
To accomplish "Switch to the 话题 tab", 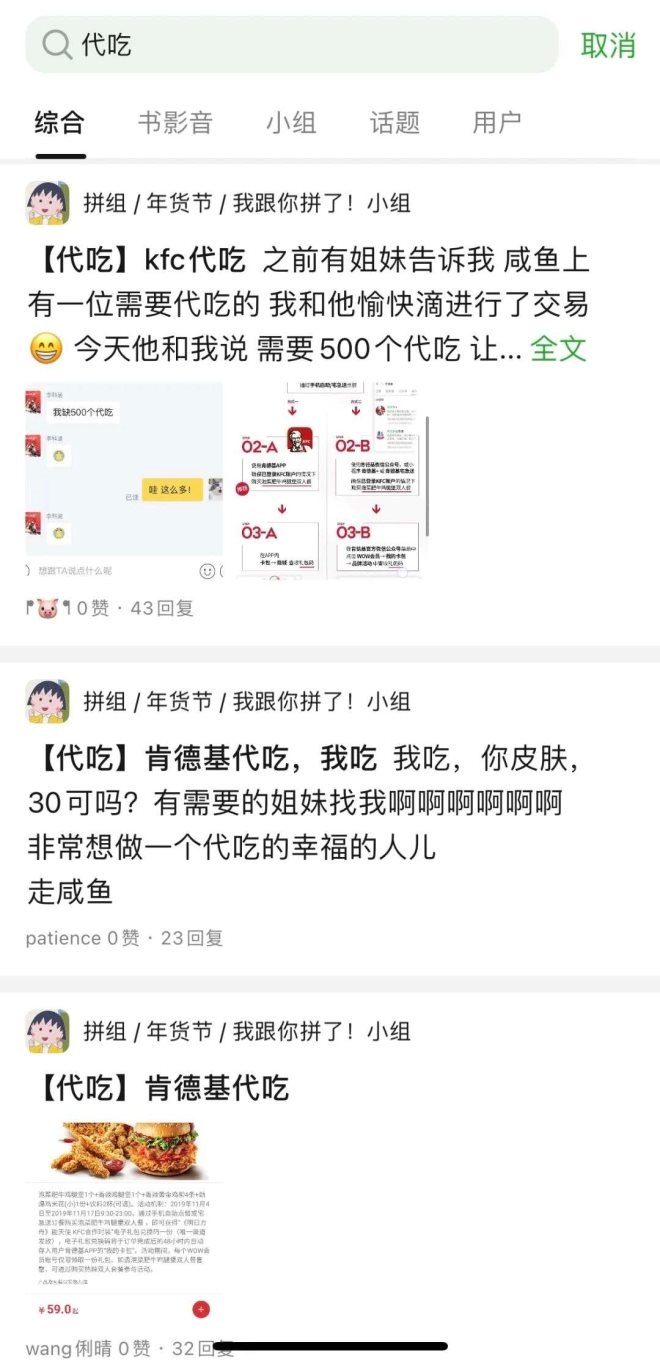I will (394, 123).
